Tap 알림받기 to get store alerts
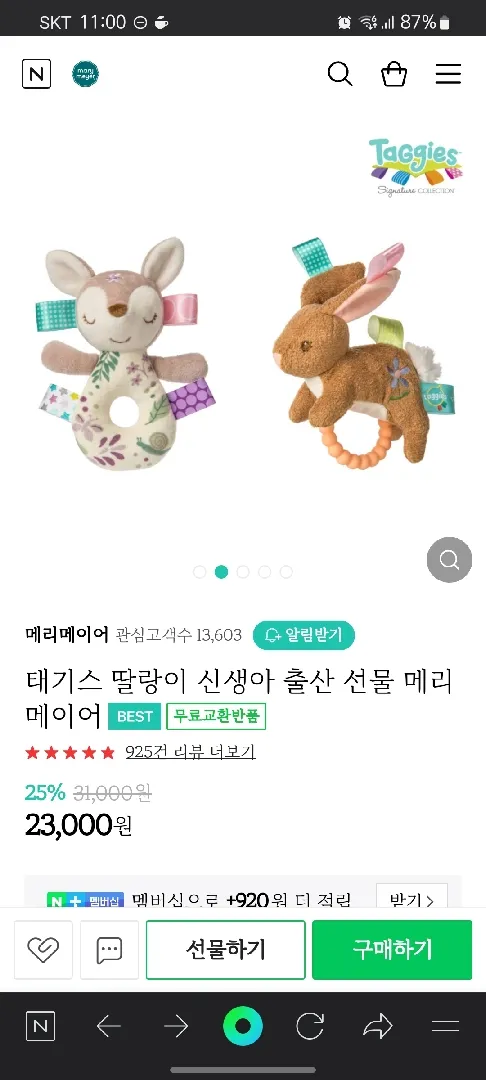Viewport: 486px width, 1080px height. pyautogui.click(x=304, y=635)
